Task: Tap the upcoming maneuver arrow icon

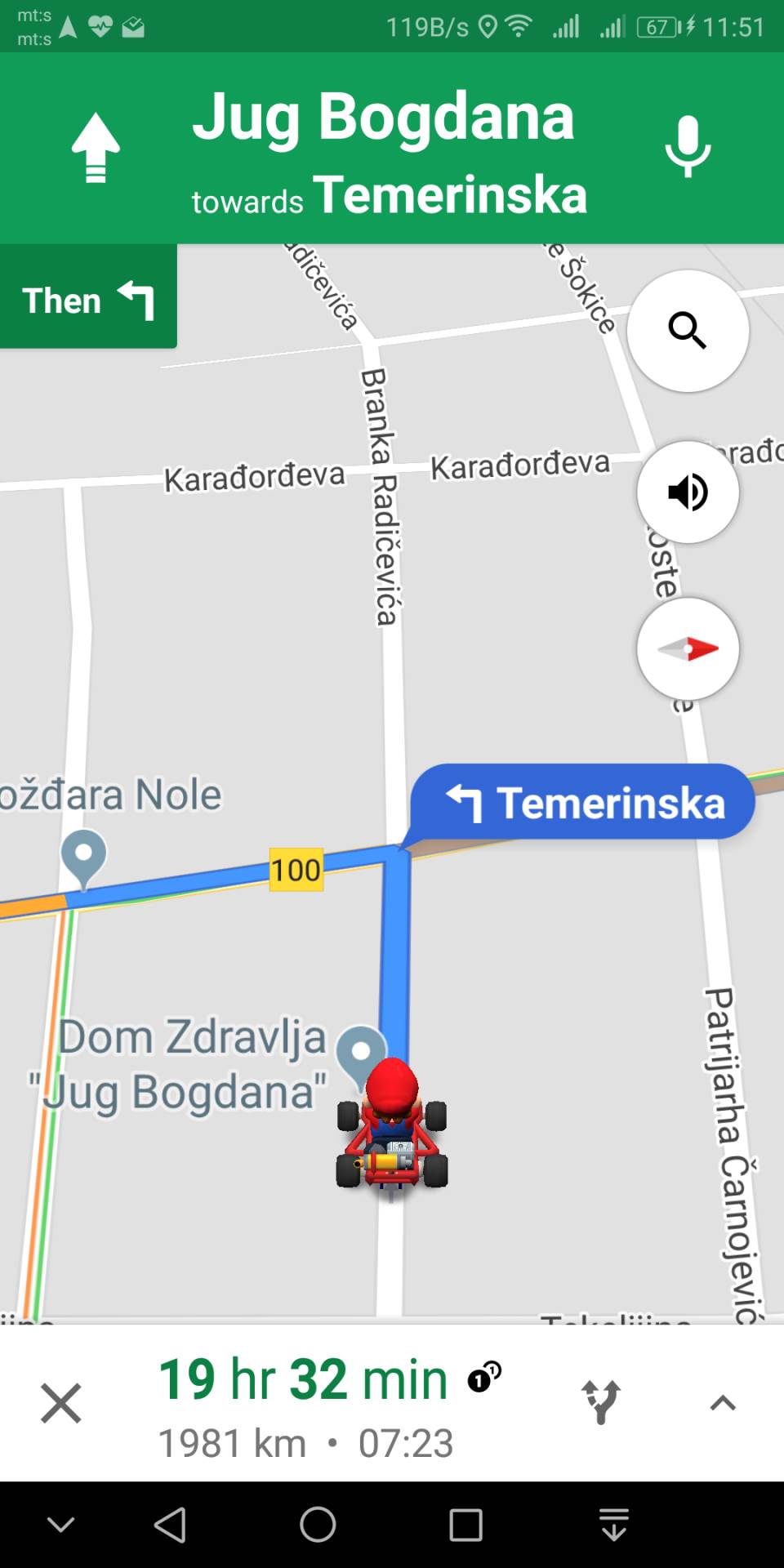Action: [97, 145]
